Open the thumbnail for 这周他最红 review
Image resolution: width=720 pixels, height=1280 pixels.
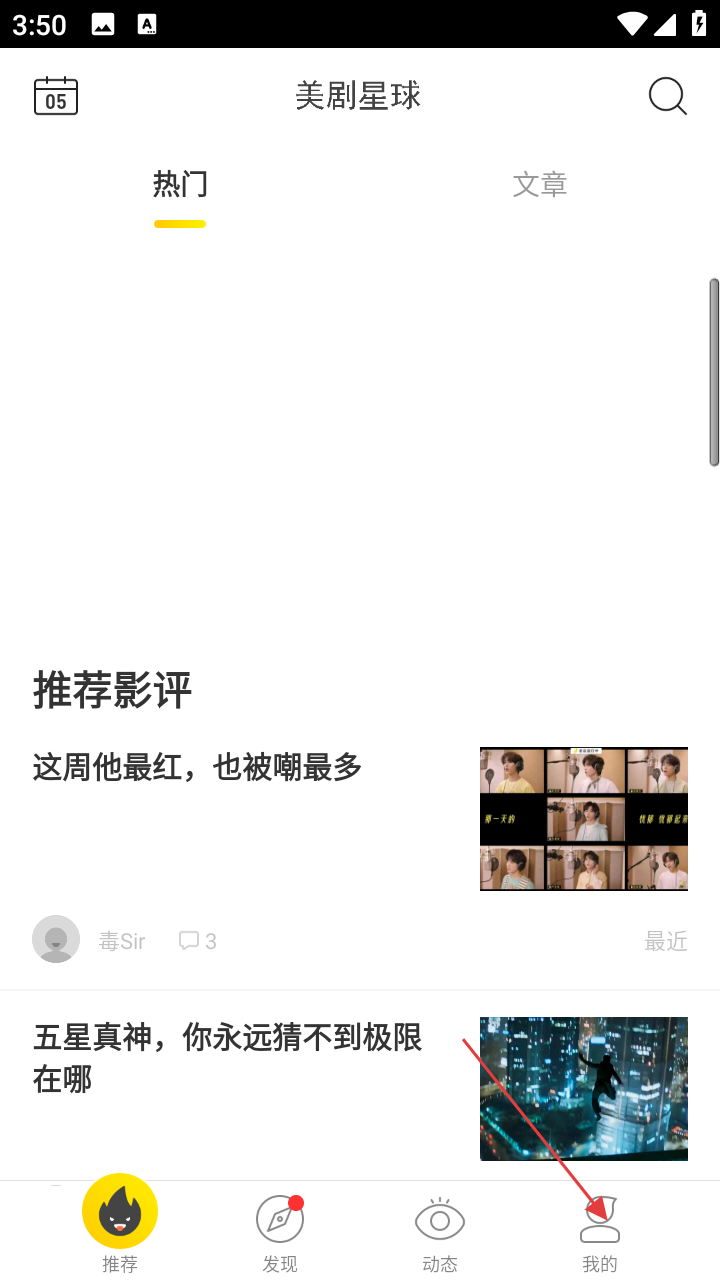[x=584, y=818]
